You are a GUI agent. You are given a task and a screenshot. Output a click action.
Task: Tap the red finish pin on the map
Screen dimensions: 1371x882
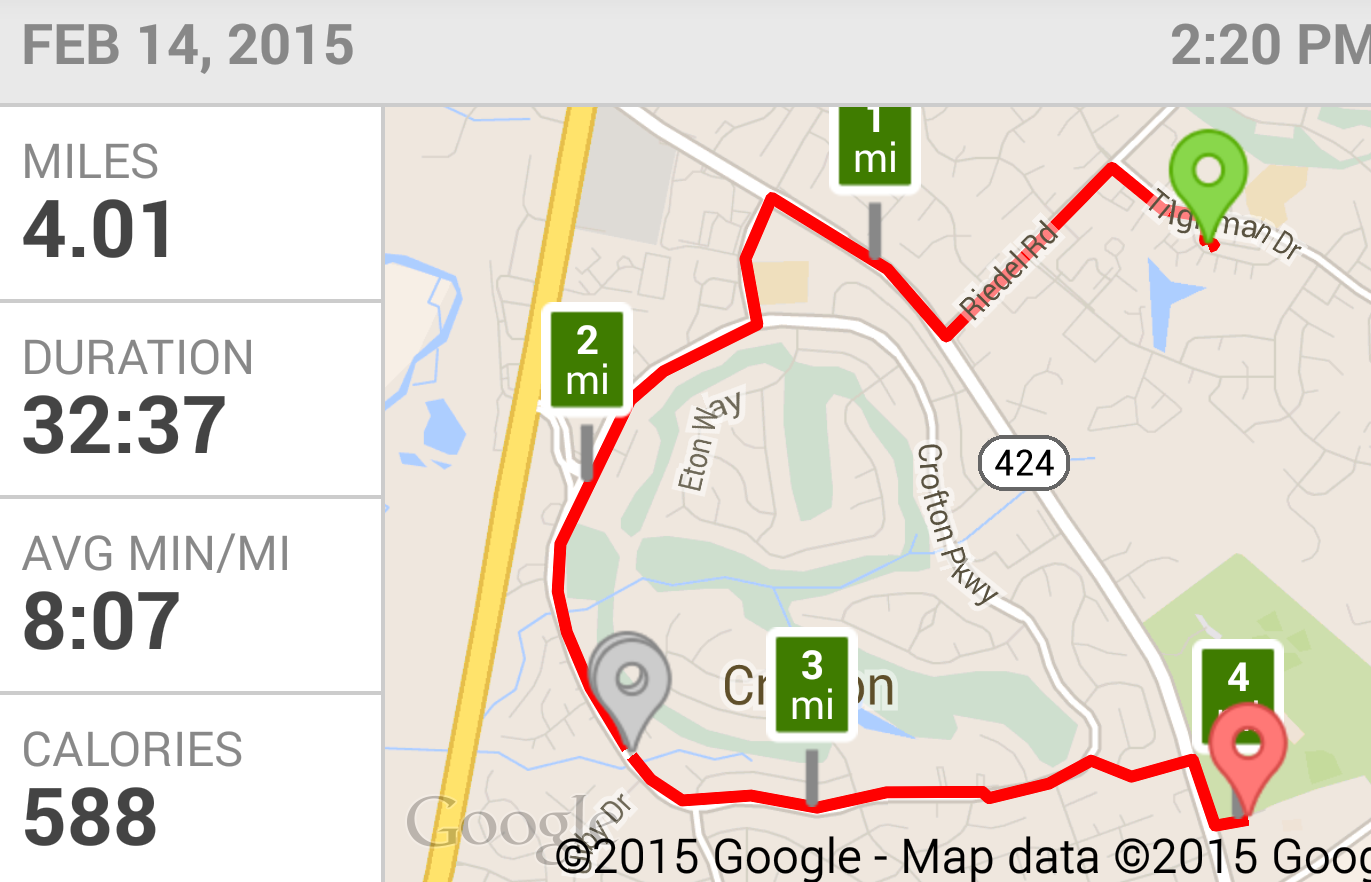coord(1247,745)
